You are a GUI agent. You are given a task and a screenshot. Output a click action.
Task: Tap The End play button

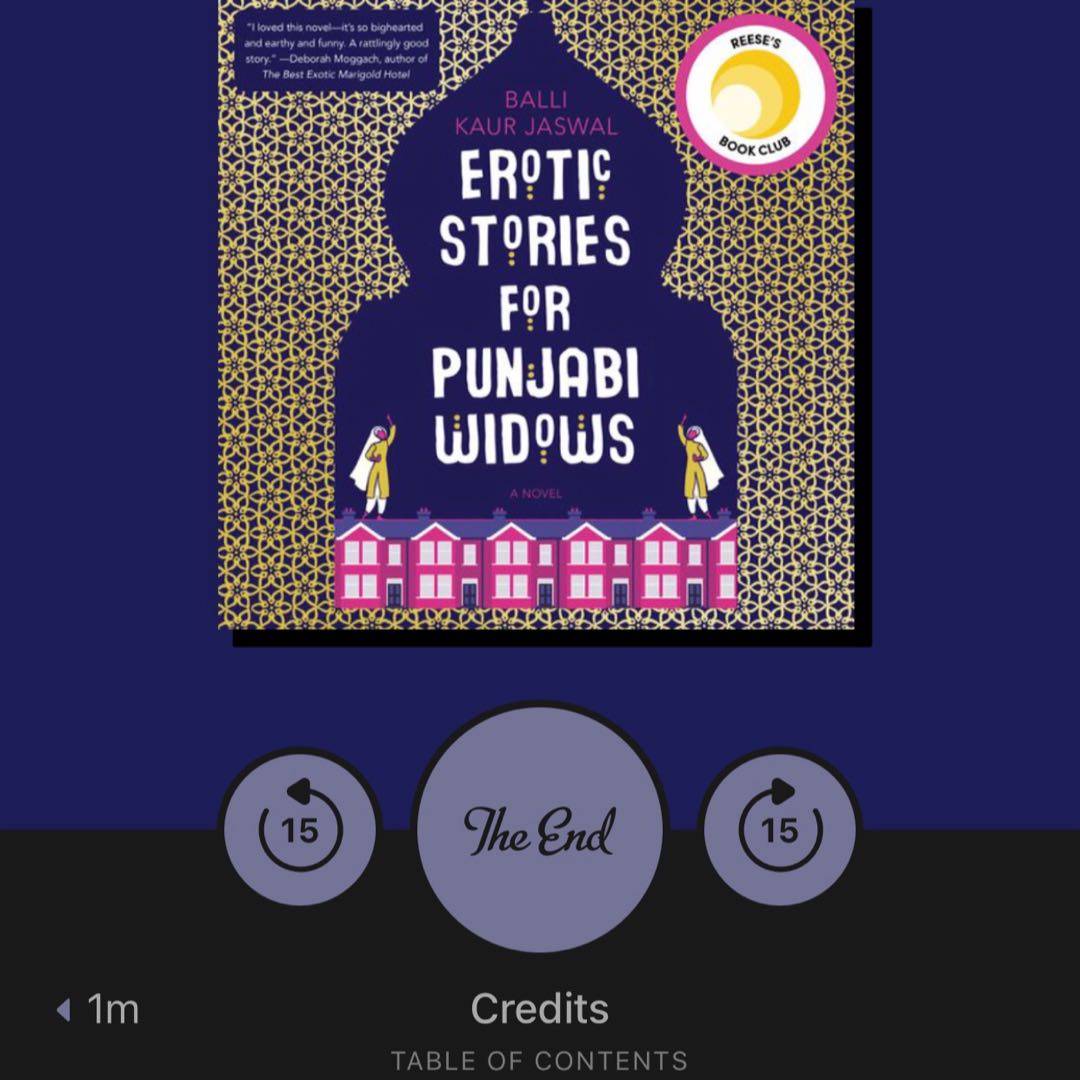539,830
